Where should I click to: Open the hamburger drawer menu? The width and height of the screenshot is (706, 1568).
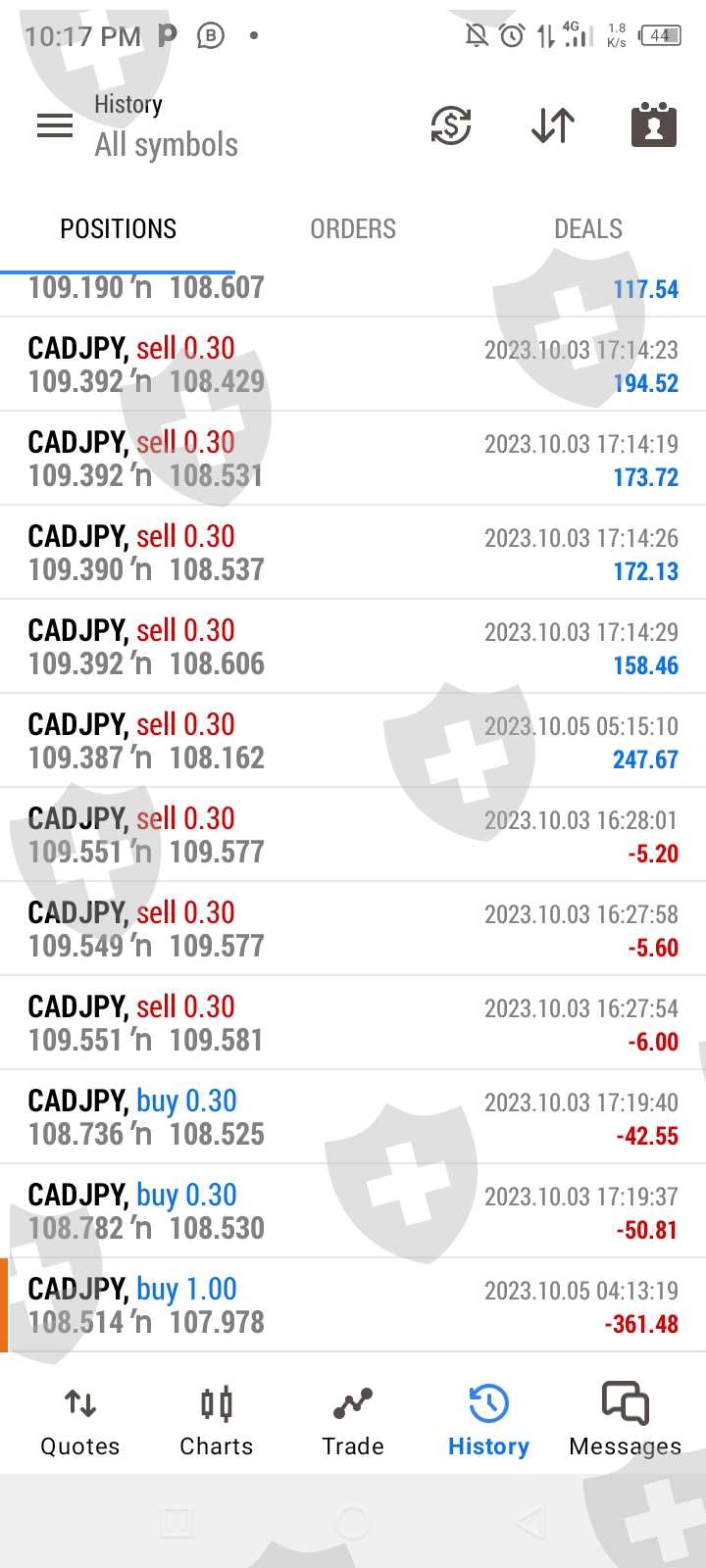55,125
